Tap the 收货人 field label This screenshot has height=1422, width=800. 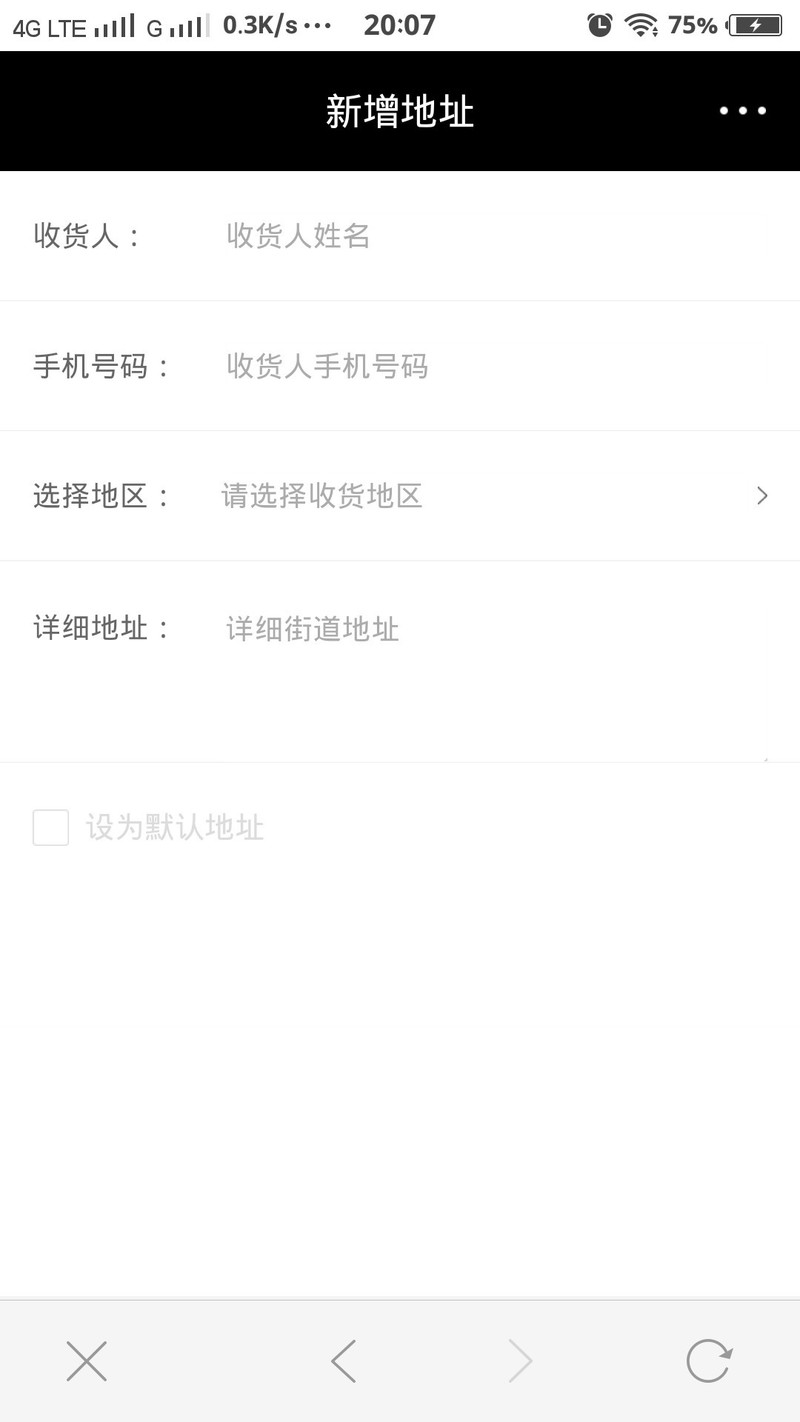point(80,236)
